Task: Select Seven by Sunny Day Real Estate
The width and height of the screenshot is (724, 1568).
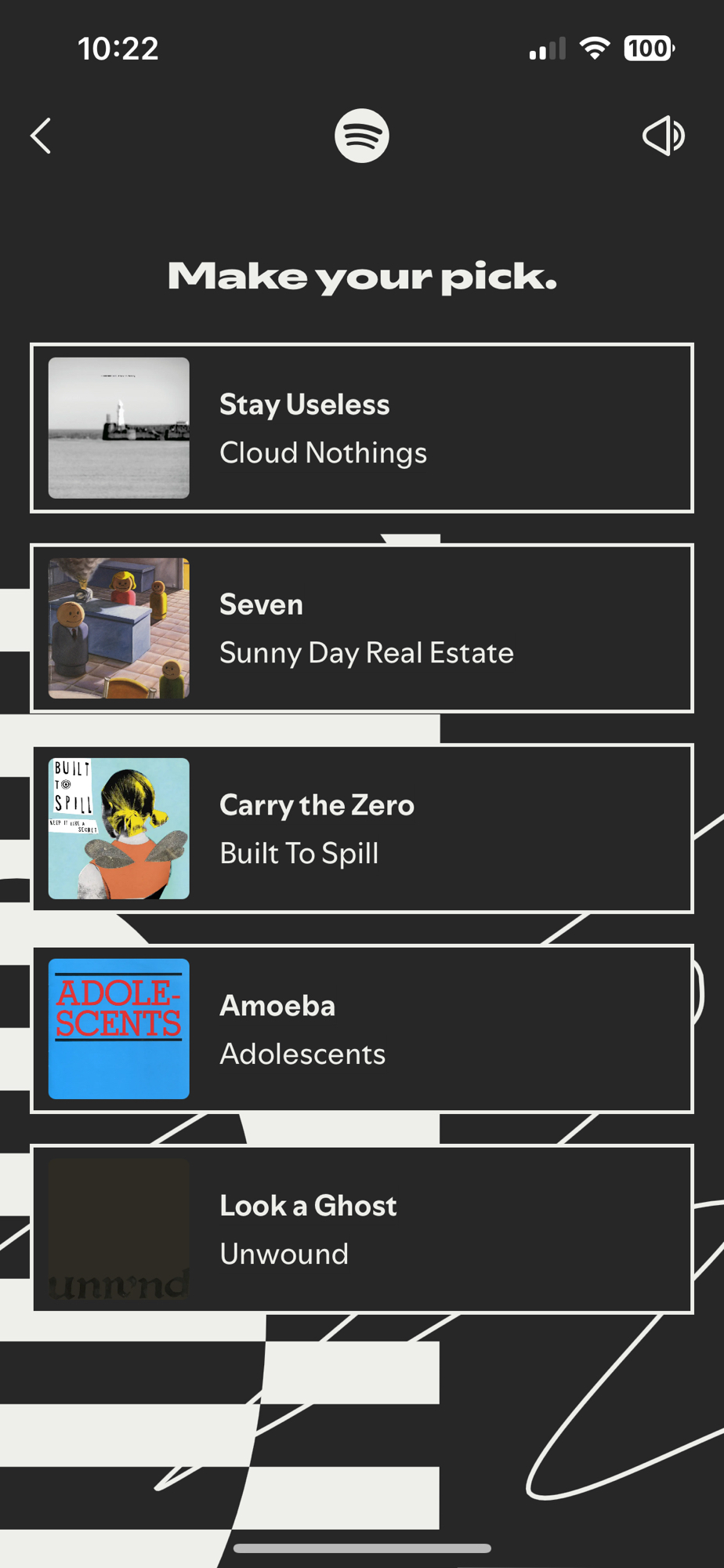Action: tap(362, 628)
